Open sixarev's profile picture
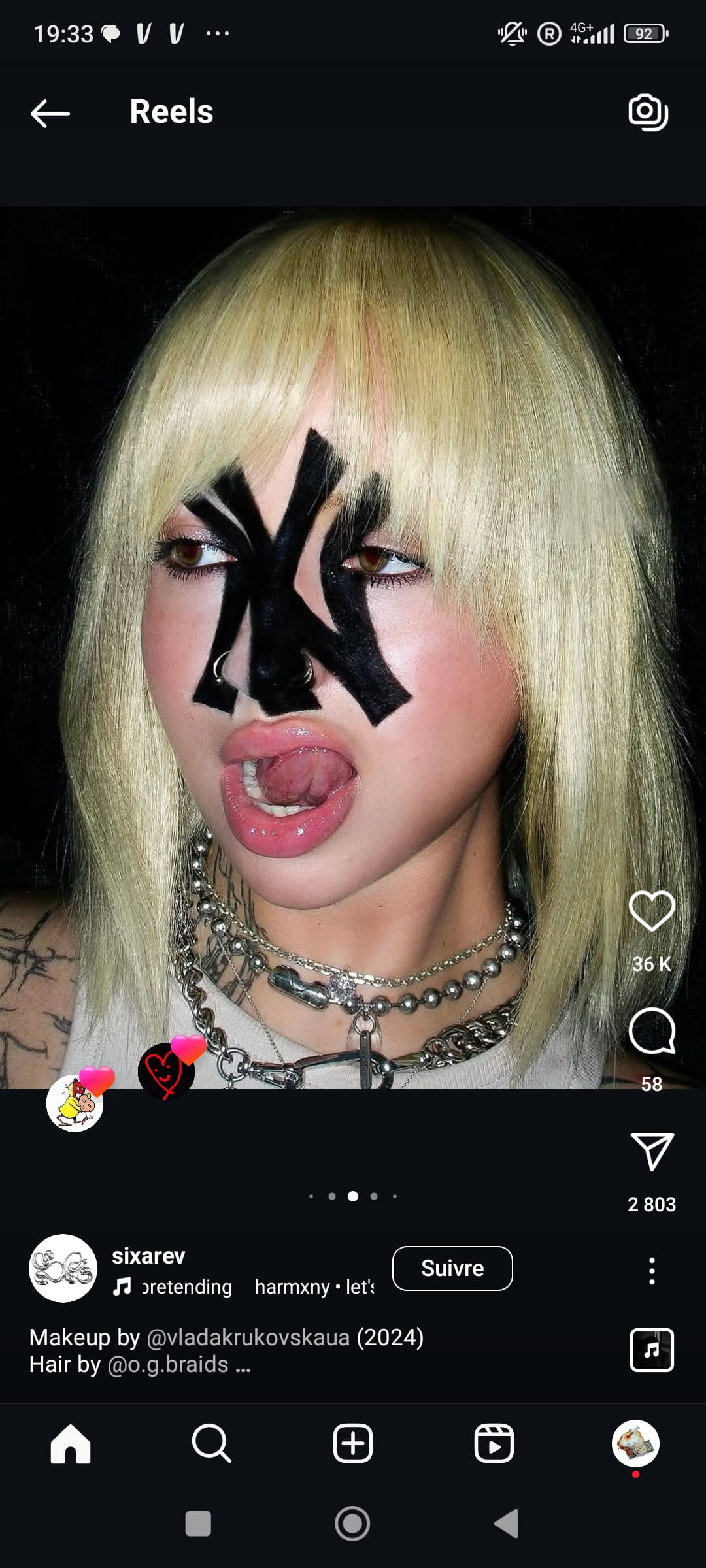 click(x=63, y=1268)
